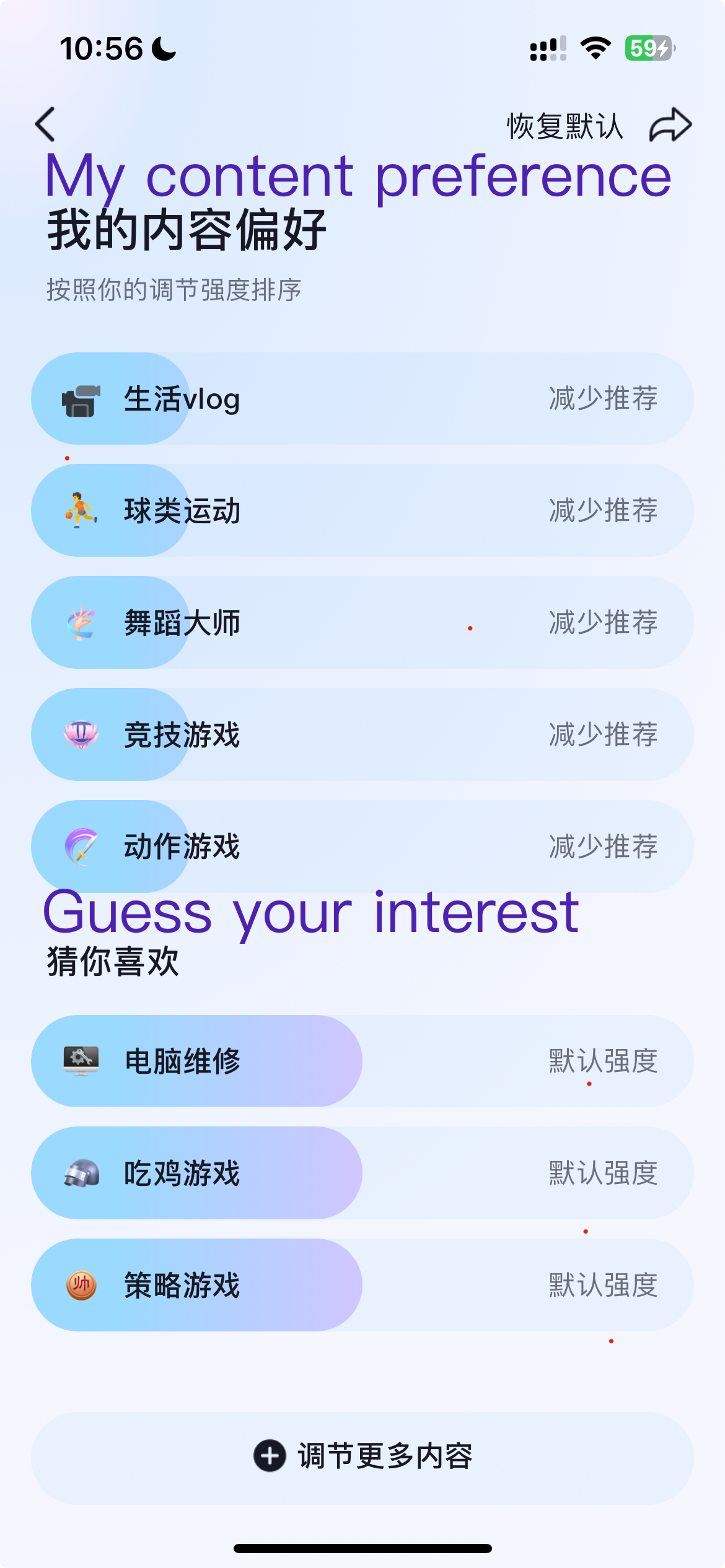725x1568 pixels.
Task: Tap 恢复默认 to restore defaults
Action: (x=565, y=126)
